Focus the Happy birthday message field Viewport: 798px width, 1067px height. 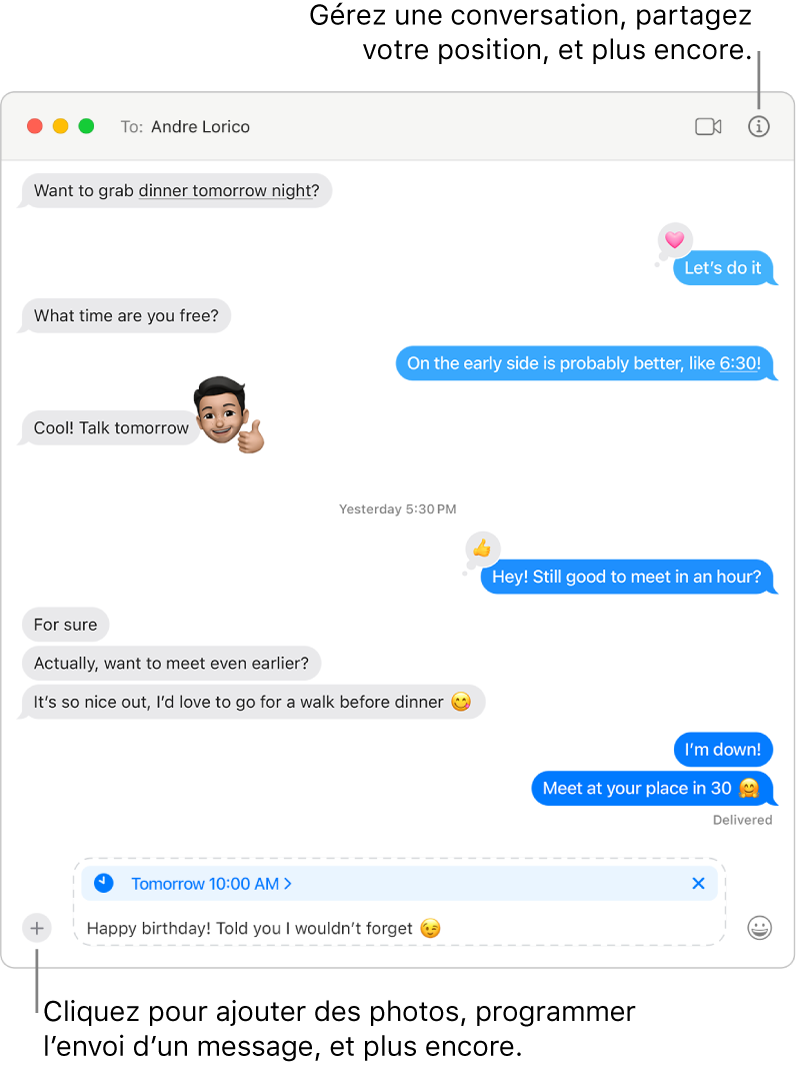400,928
